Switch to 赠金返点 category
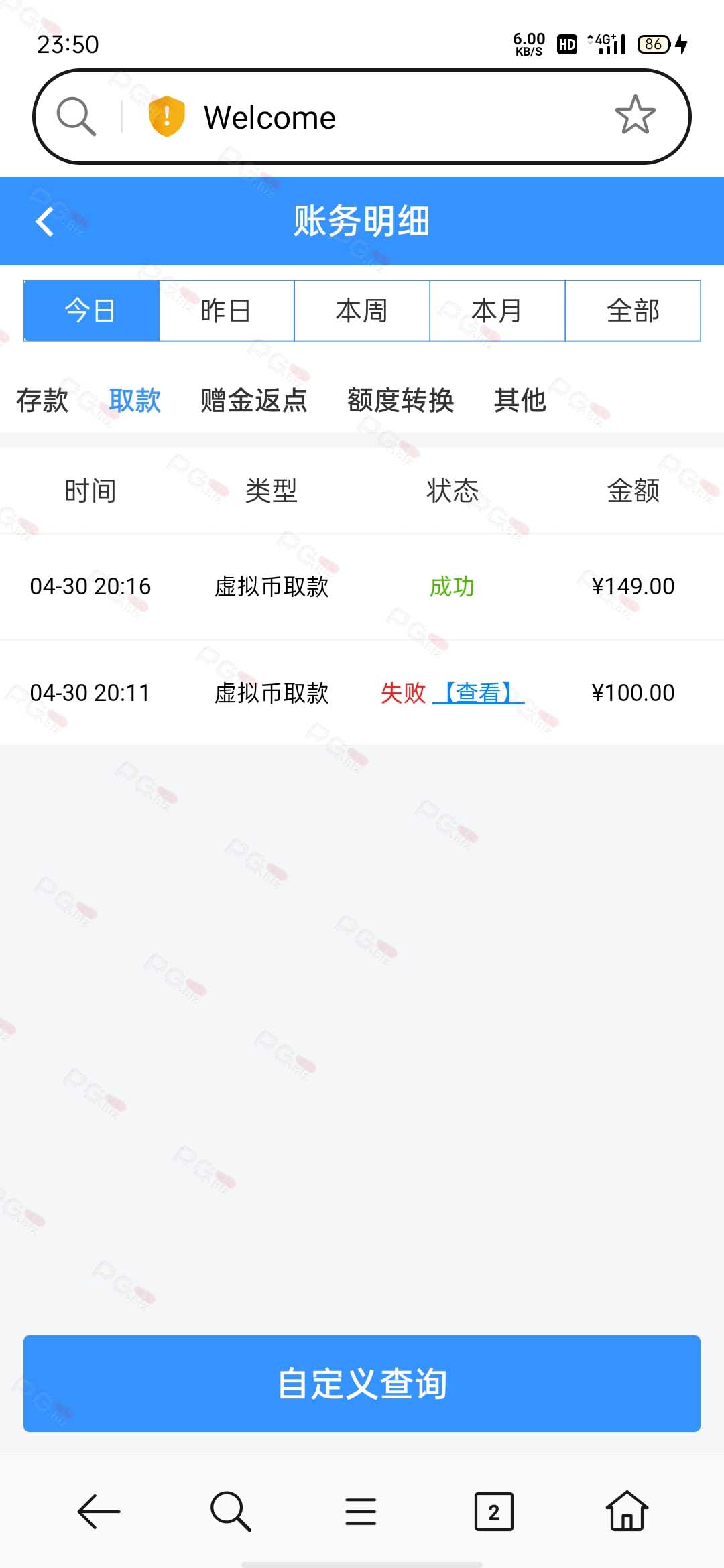Screen dimensions: 724x1568 254,401
